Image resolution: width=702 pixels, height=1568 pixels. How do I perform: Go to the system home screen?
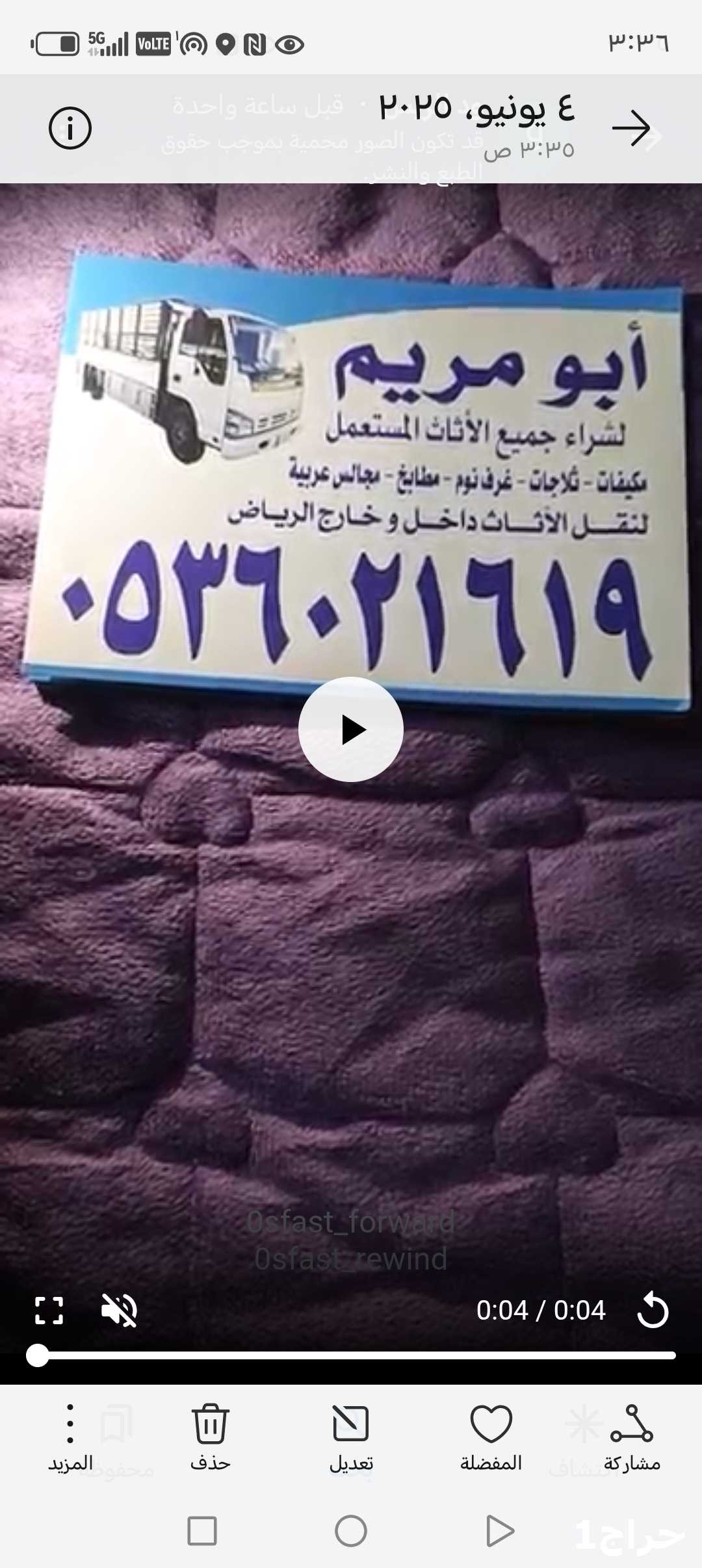click(x=351, y=1531)
